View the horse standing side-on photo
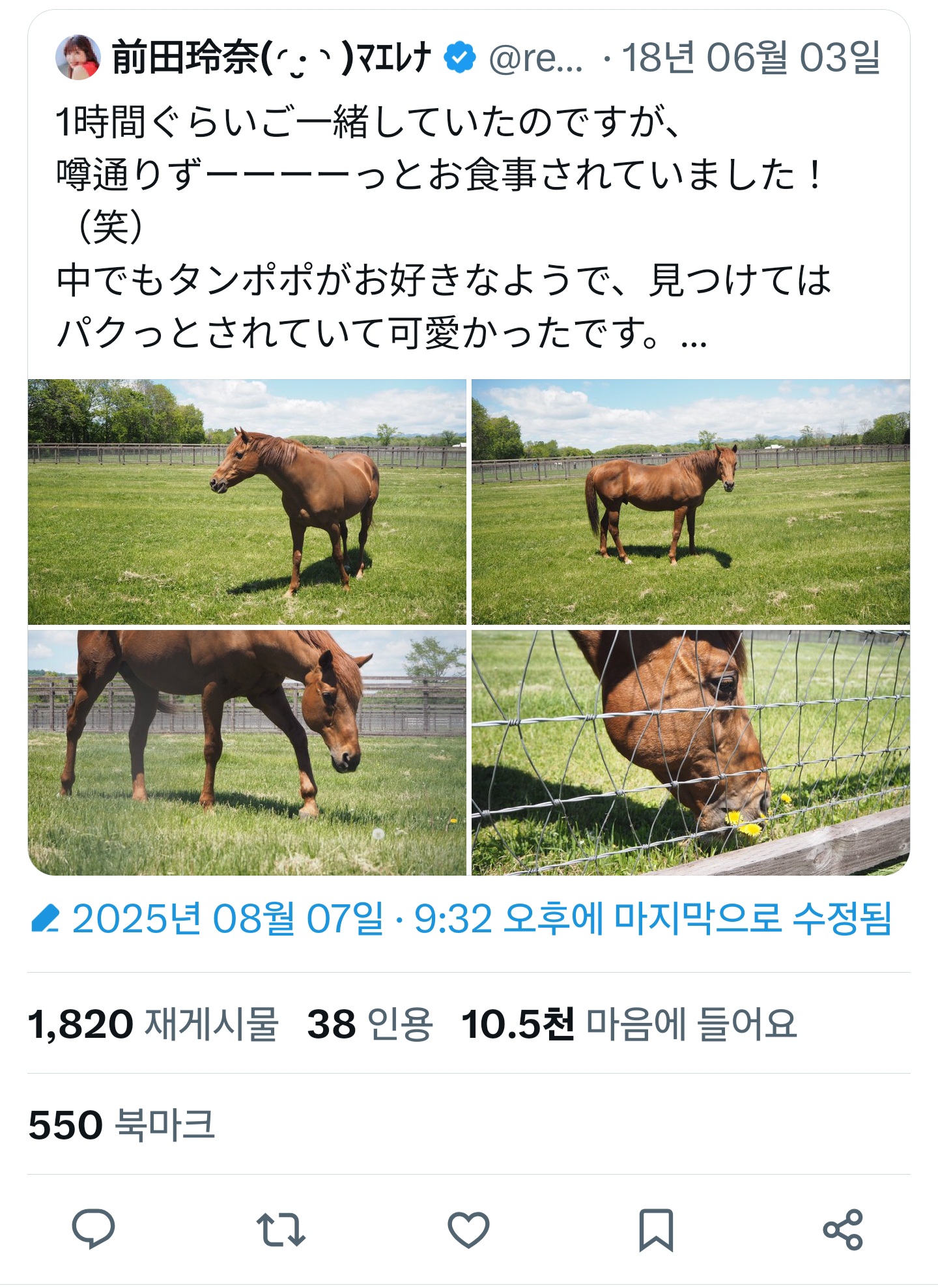The width and height of the screenshot is (938, 1288). click(690, 502)
